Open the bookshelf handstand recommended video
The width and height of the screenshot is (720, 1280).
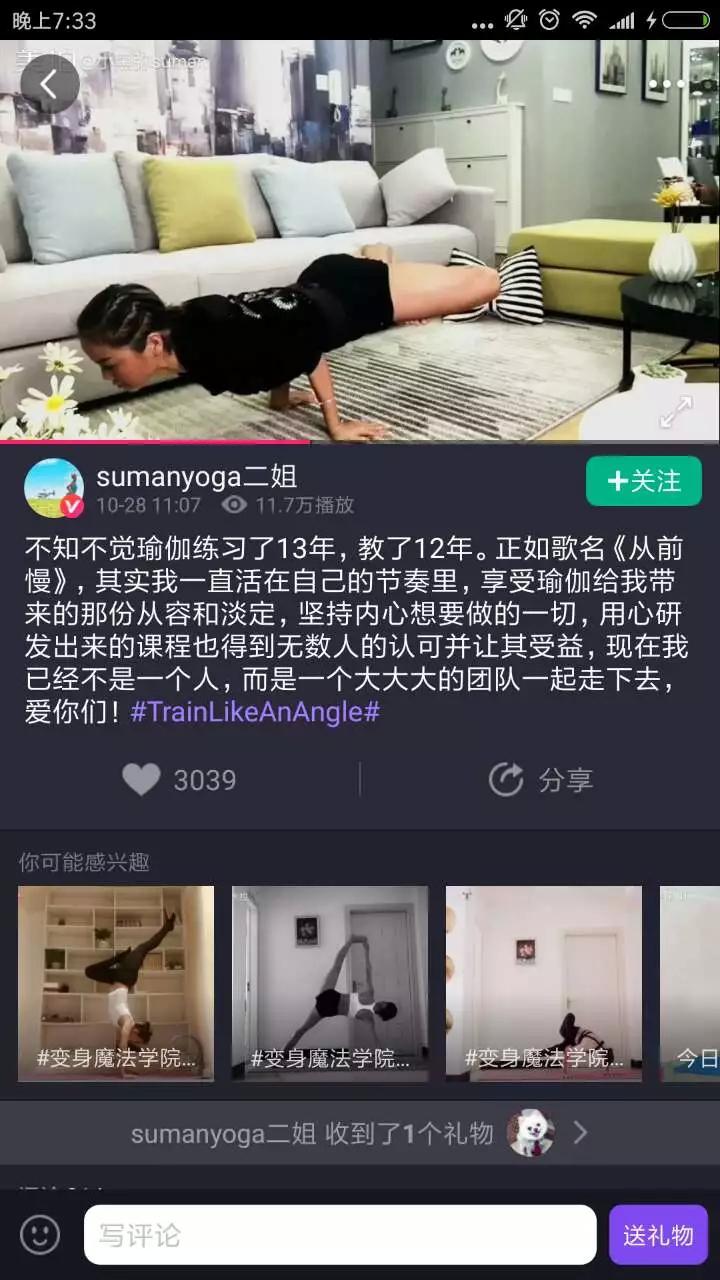[116, 983]
